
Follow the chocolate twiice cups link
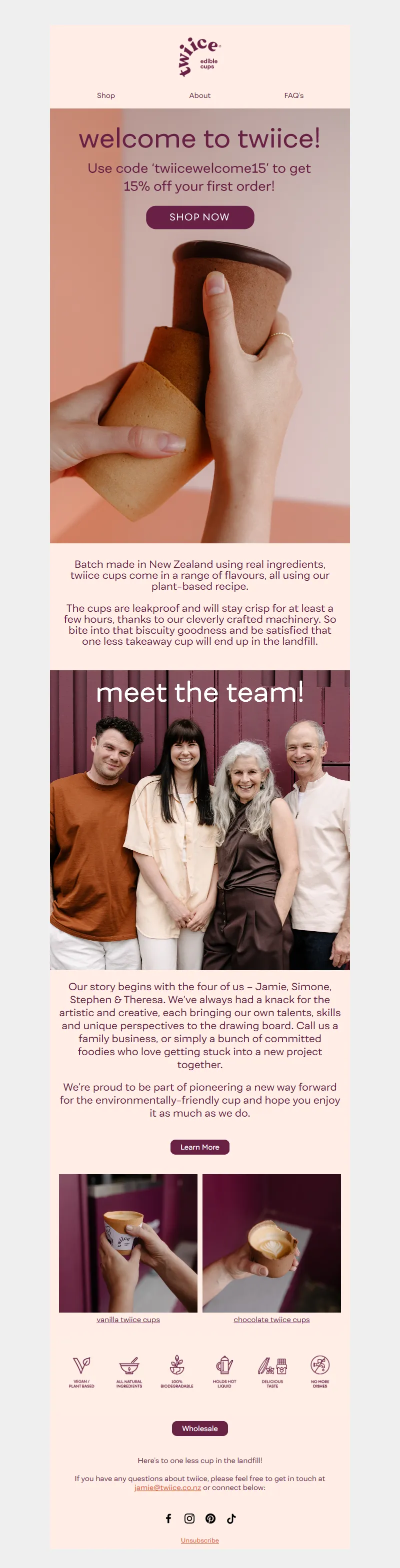271,1320
